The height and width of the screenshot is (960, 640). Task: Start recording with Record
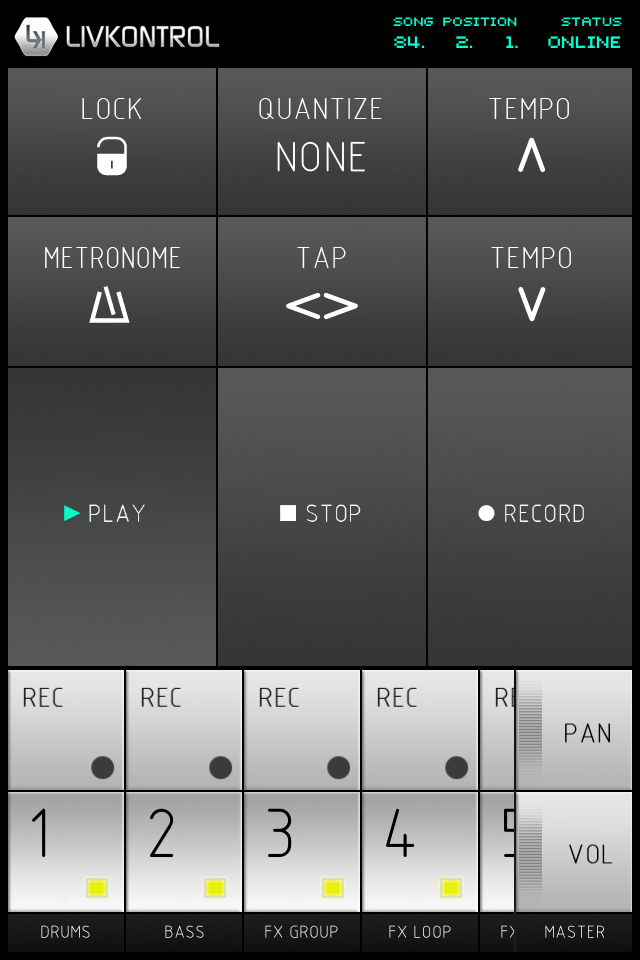(530, 515)
